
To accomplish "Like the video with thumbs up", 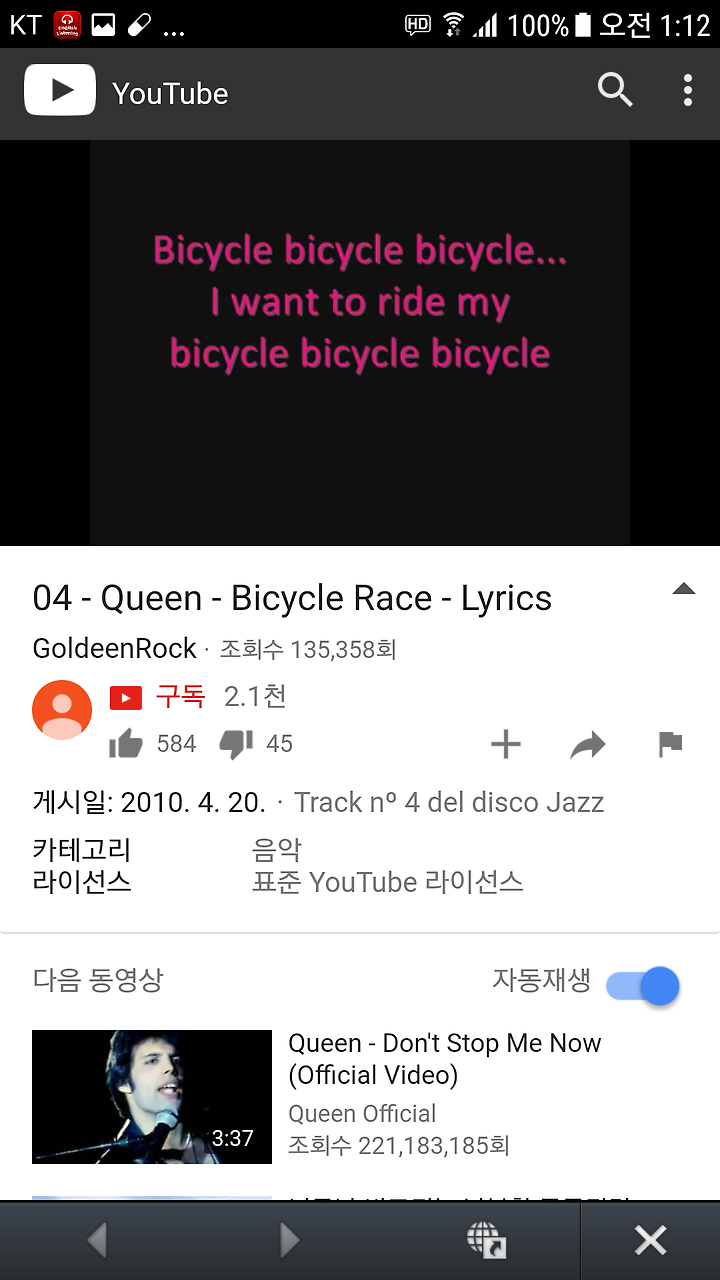I will pyautogui.click(x=126, y=744).
